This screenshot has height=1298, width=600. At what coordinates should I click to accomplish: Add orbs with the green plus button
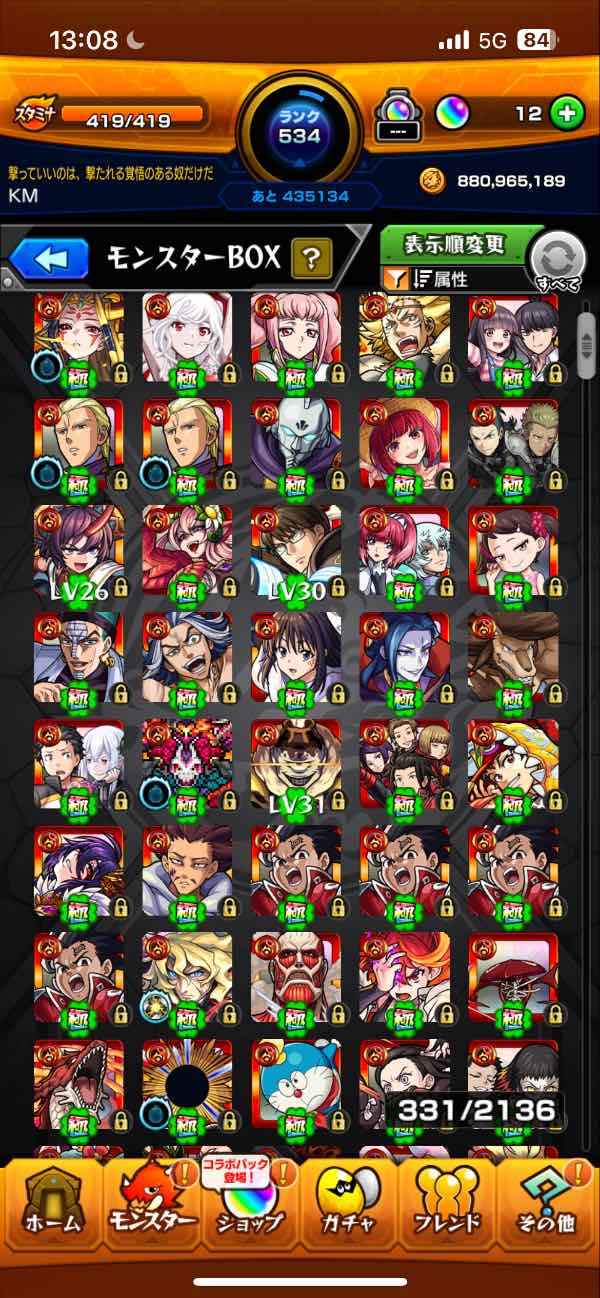tap(567, 113)
